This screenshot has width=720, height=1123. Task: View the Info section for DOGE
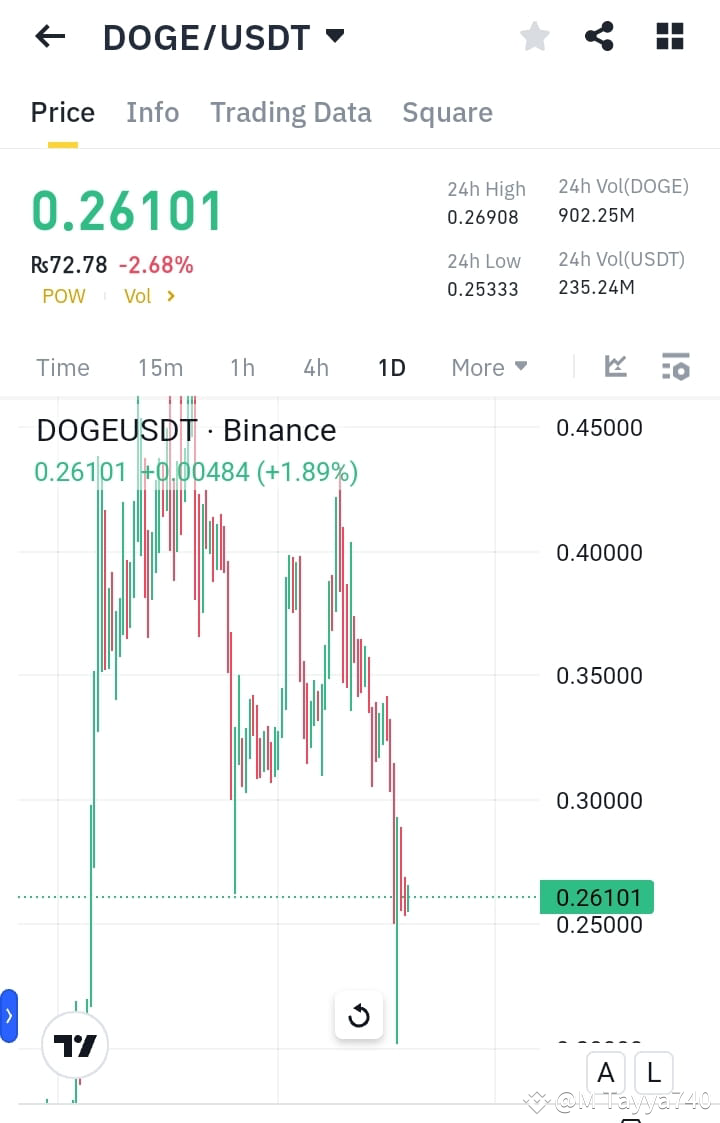coord(152,112)
